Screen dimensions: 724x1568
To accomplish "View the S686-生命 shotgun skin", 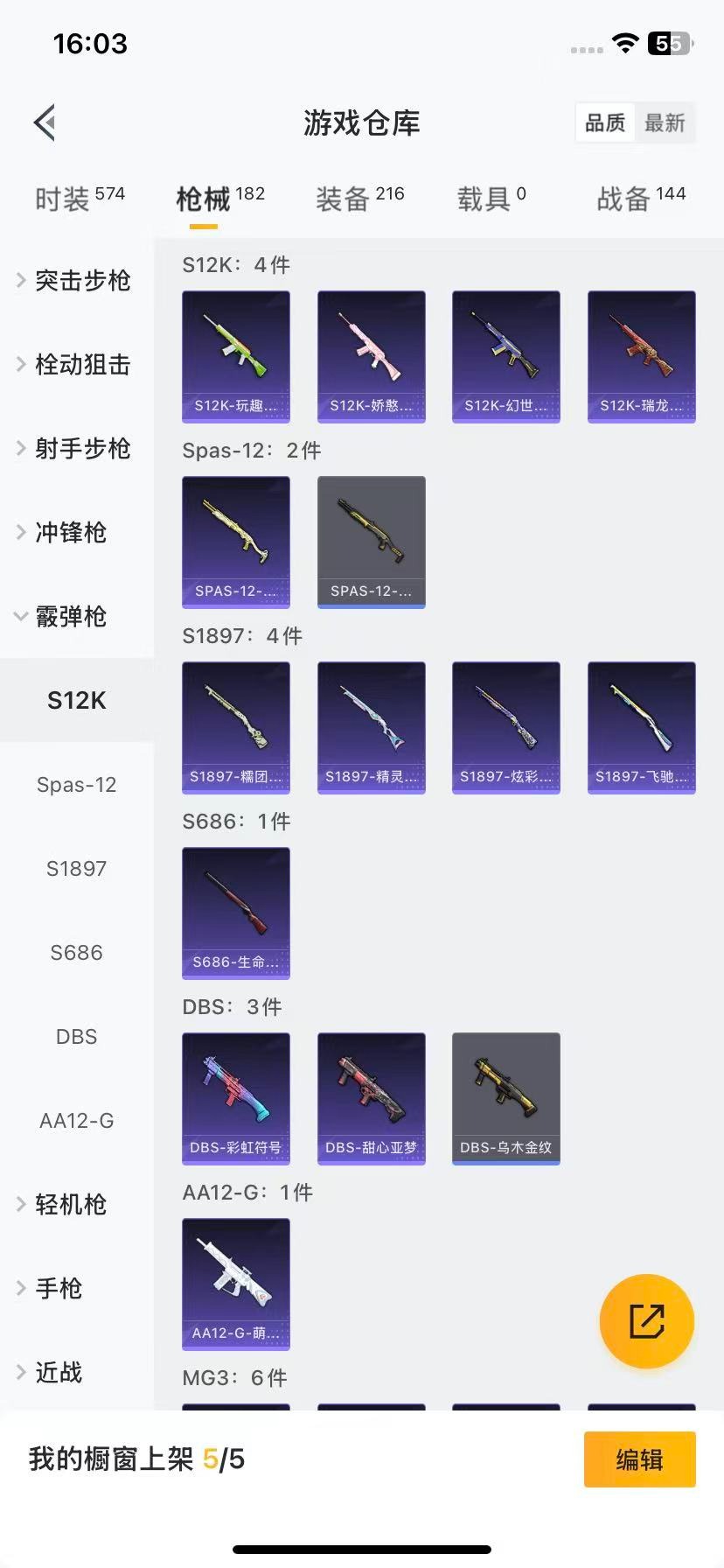I will (x=236, y=913).
